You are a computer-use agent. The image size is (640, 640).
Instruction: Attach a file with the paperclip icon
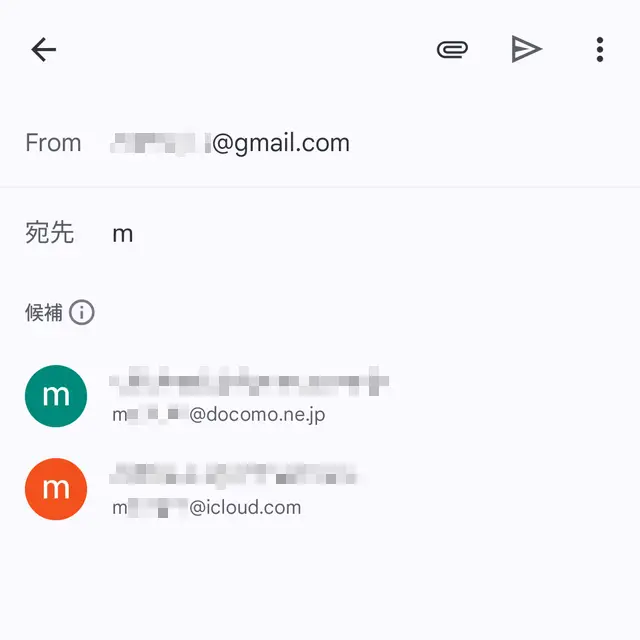pyautogui.click(x=453, y=50)
